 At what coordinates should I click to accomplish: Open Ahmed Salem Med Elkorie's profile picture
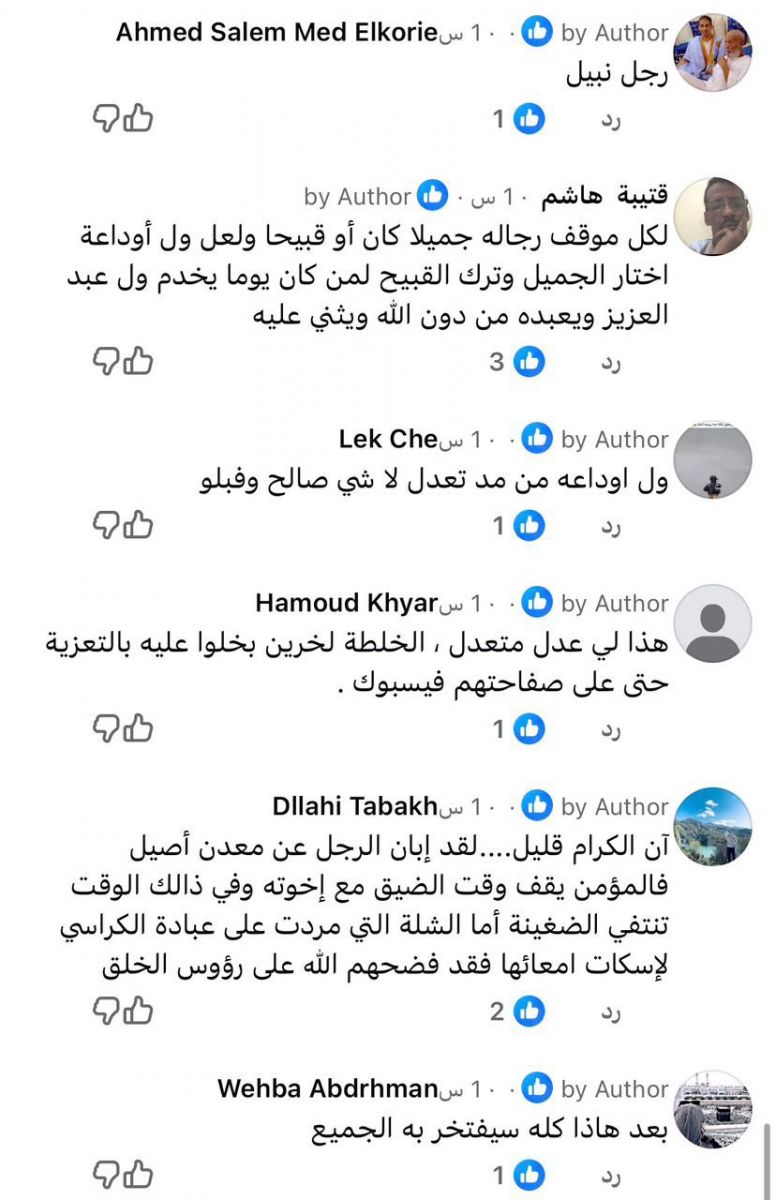[x=713, y=53]
